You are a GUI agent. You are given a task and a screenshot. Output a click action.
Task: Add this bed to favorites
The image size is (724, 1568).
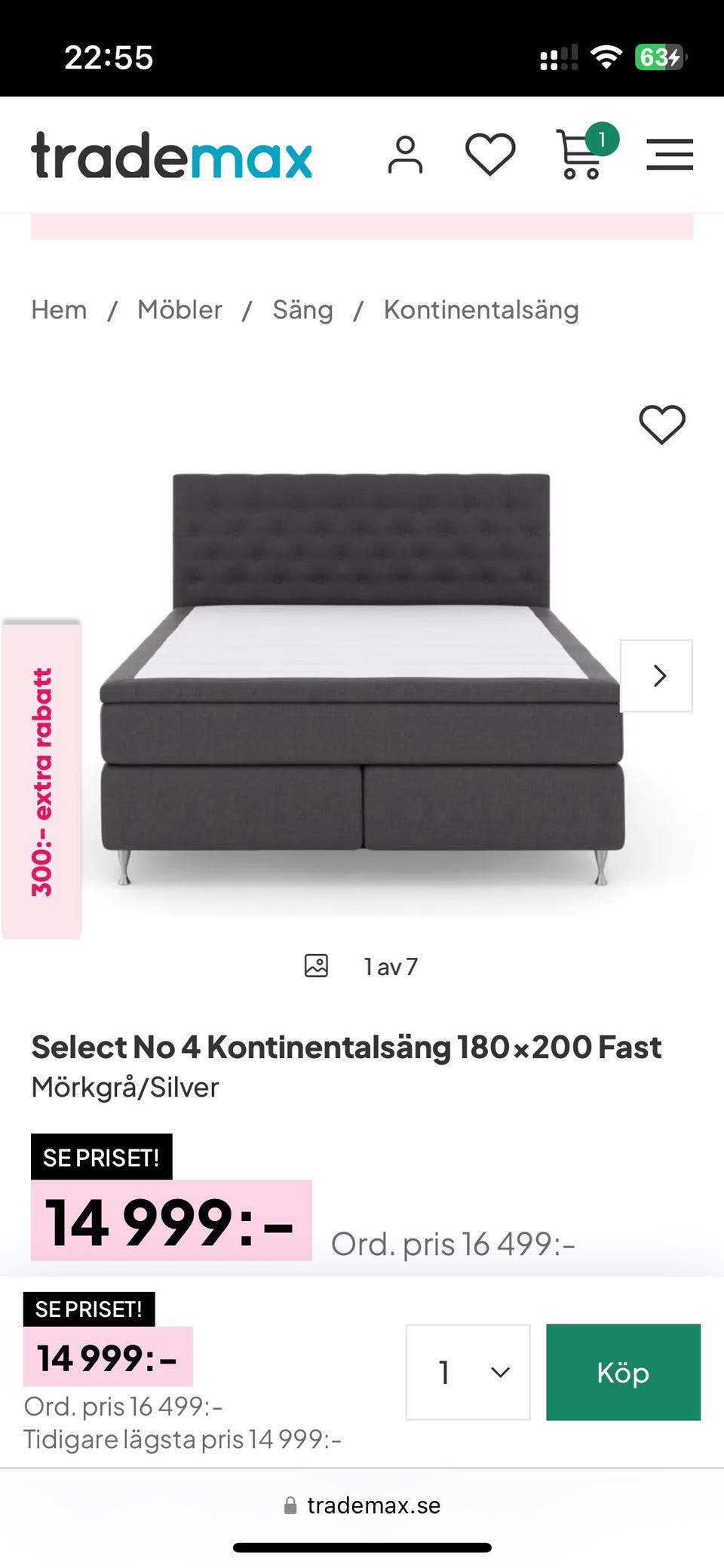coord(661,424)
